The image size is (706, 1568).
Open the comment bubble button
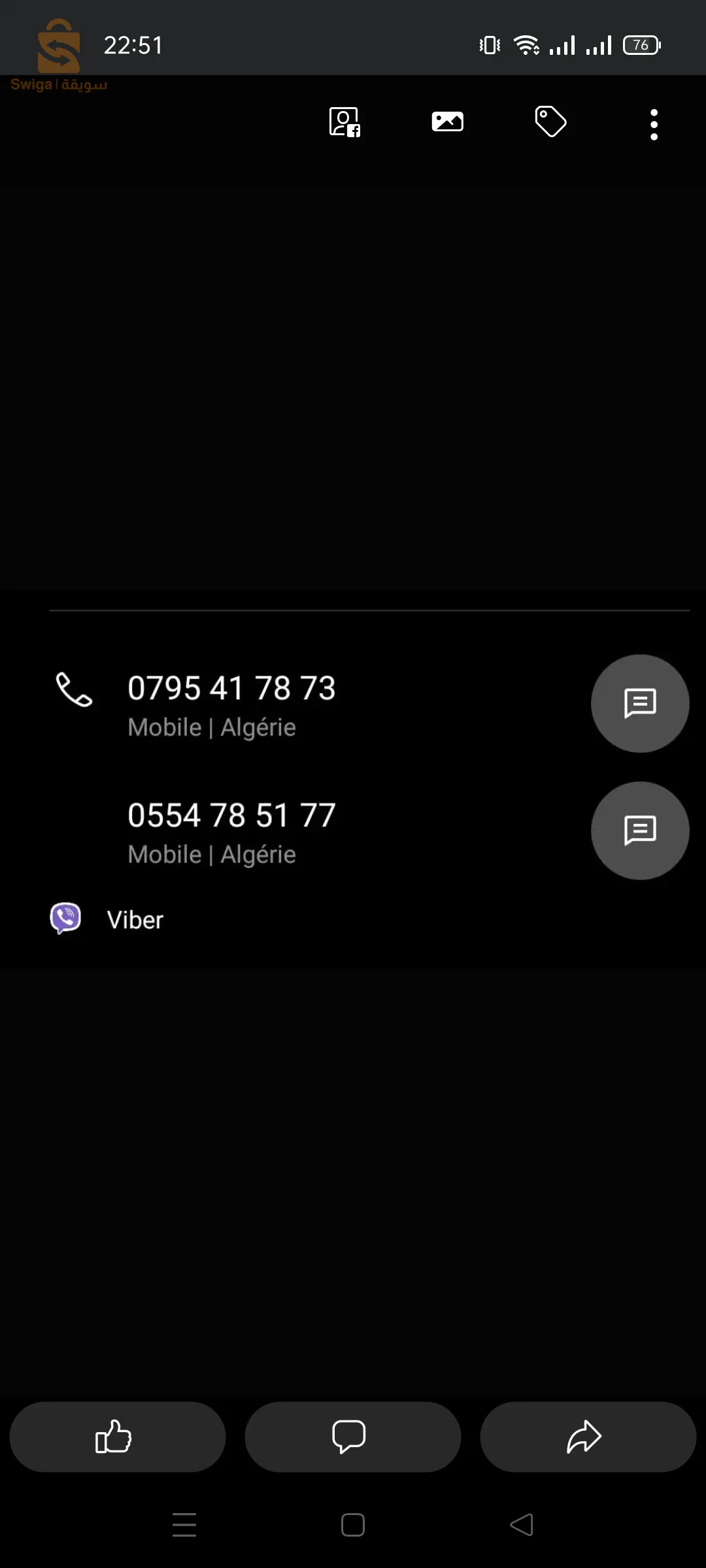point(352,1437)
